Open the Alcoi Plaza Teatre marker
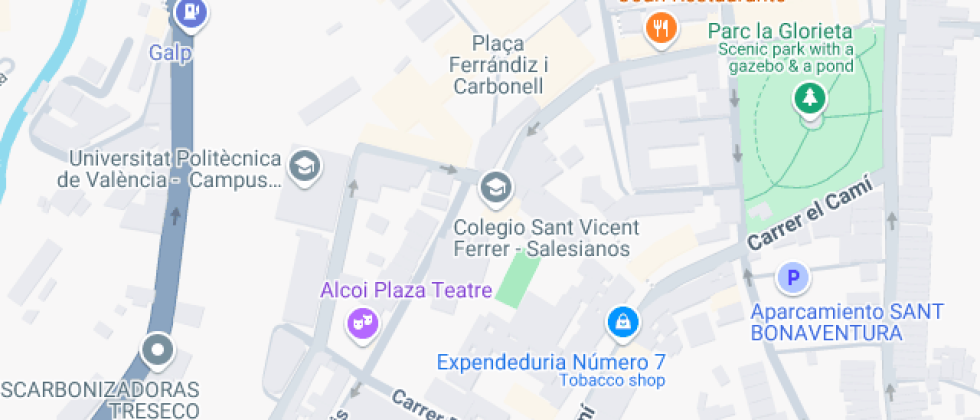This screenshot has height=420, width=980. coord(361,322)
